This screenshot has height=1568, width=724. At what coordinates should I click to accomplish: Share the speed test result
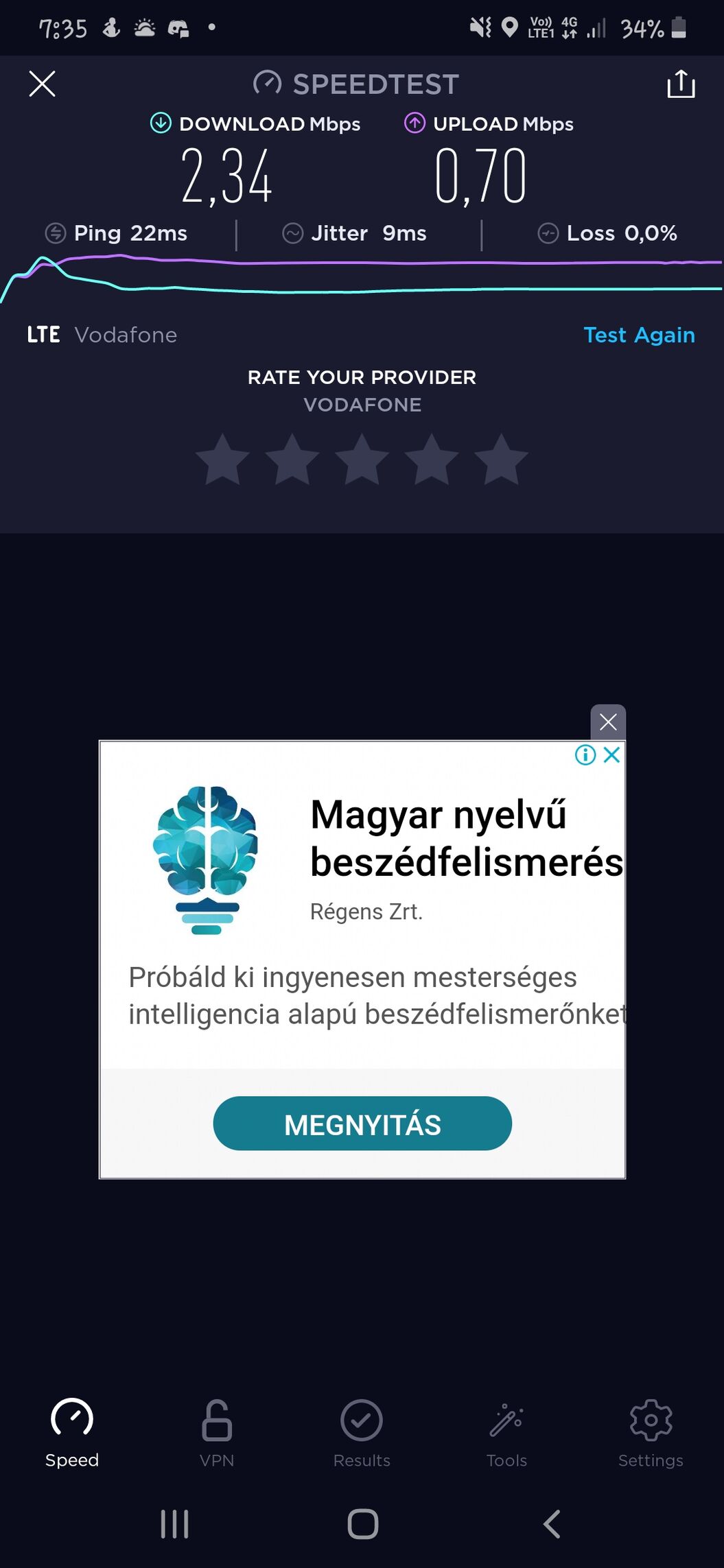(681, 84)
